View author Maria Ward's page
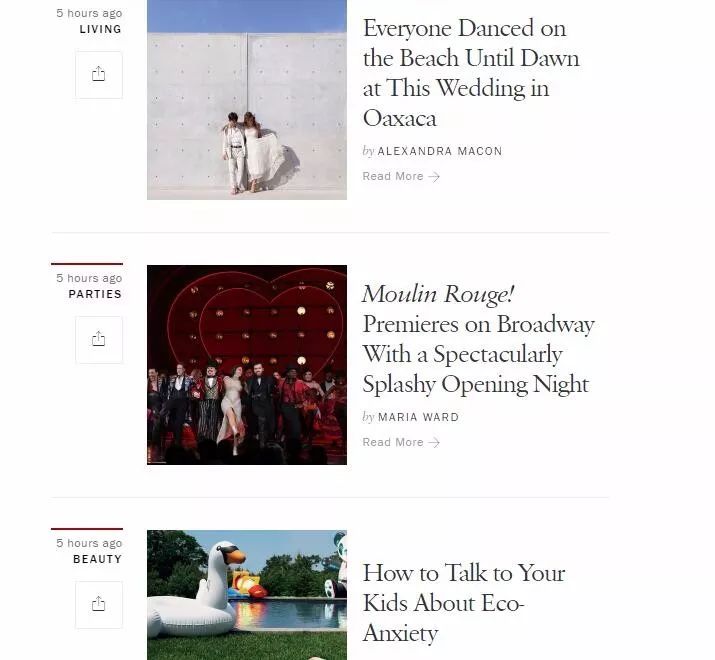715x660 pixels. coord(418,417)
